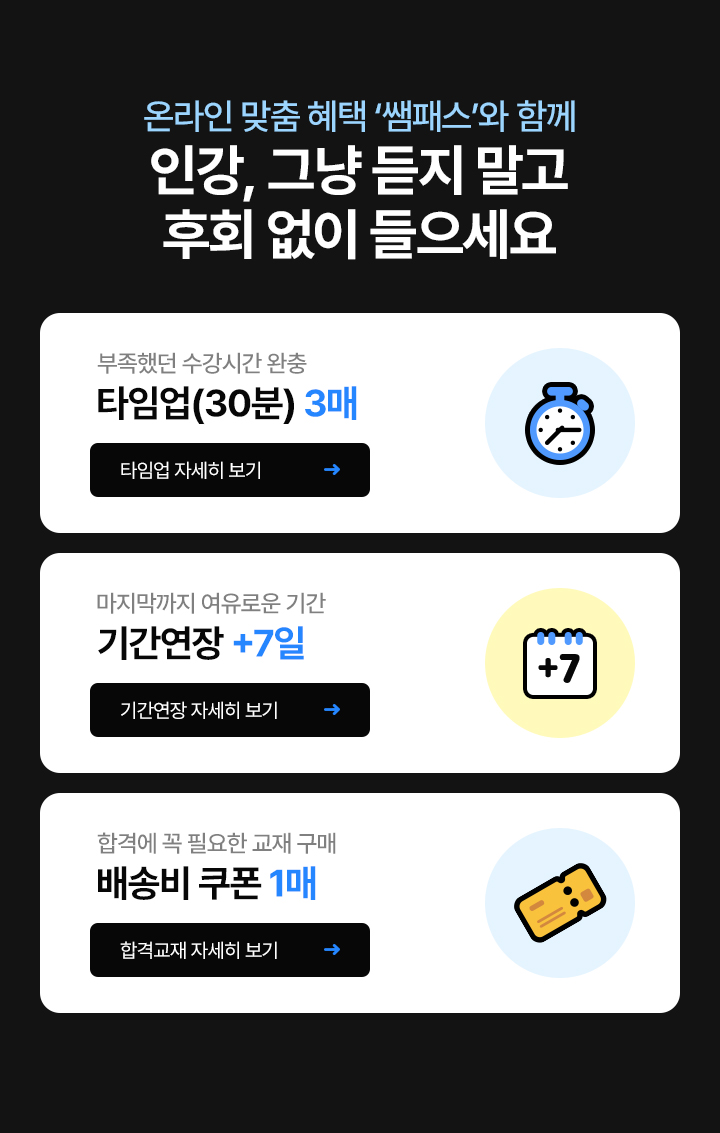This screenshot has width=720, height=1133.
Task: Click the +7 calendar icon
Action: point(560,662)
